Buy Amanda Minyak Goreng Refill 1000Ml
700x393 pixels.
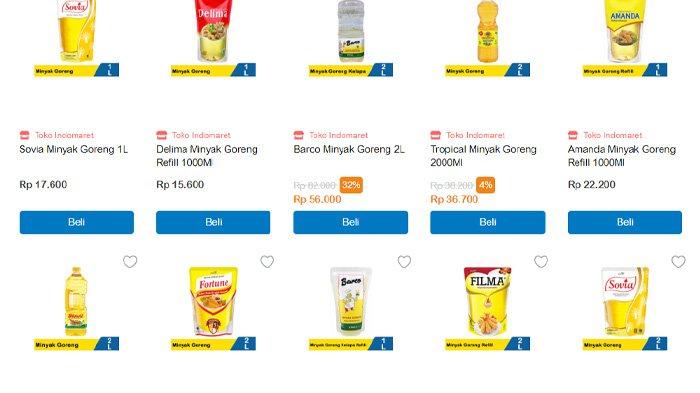click(x=625, y=222)
